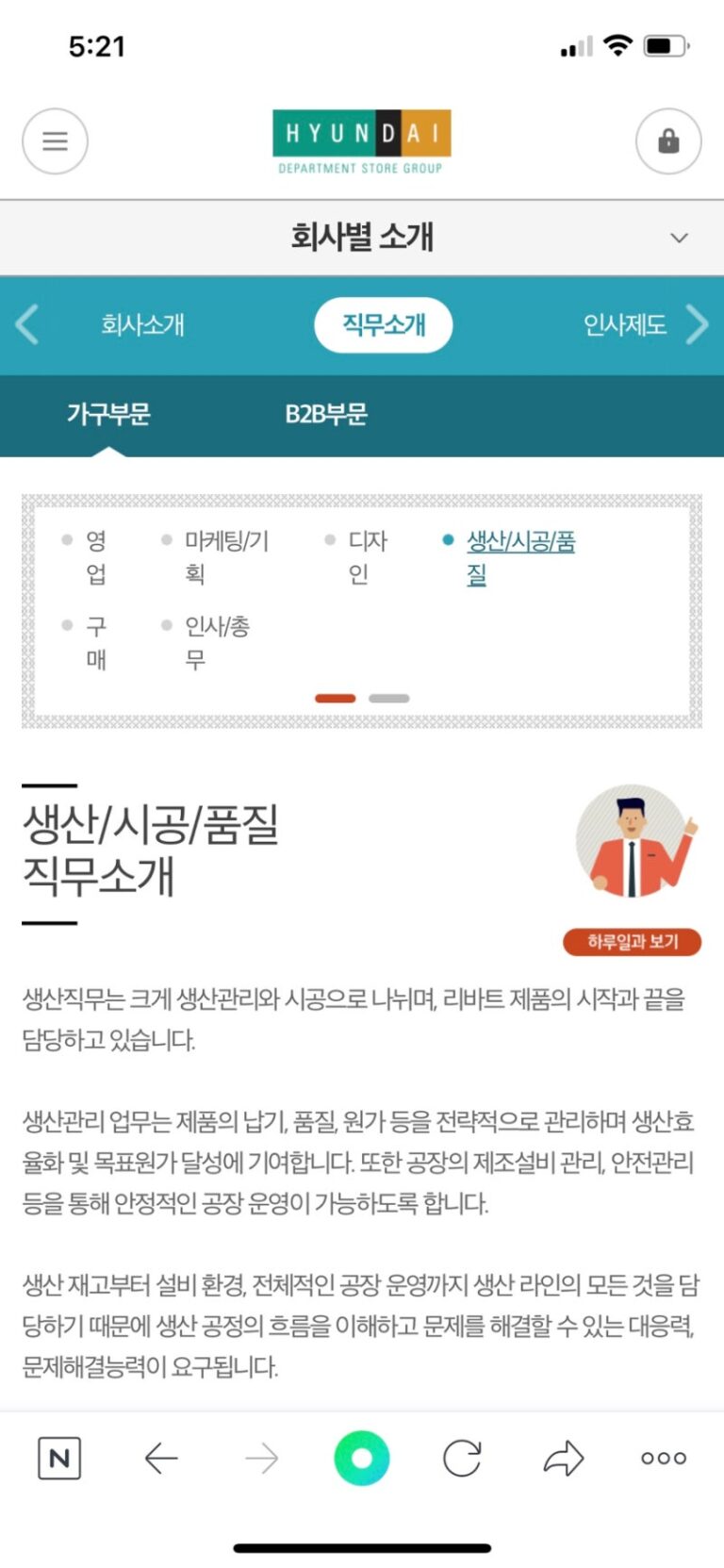724x1568 pixels.
Task: Tap the right arrow in tab bar
Action: click(x=697, y=325)
